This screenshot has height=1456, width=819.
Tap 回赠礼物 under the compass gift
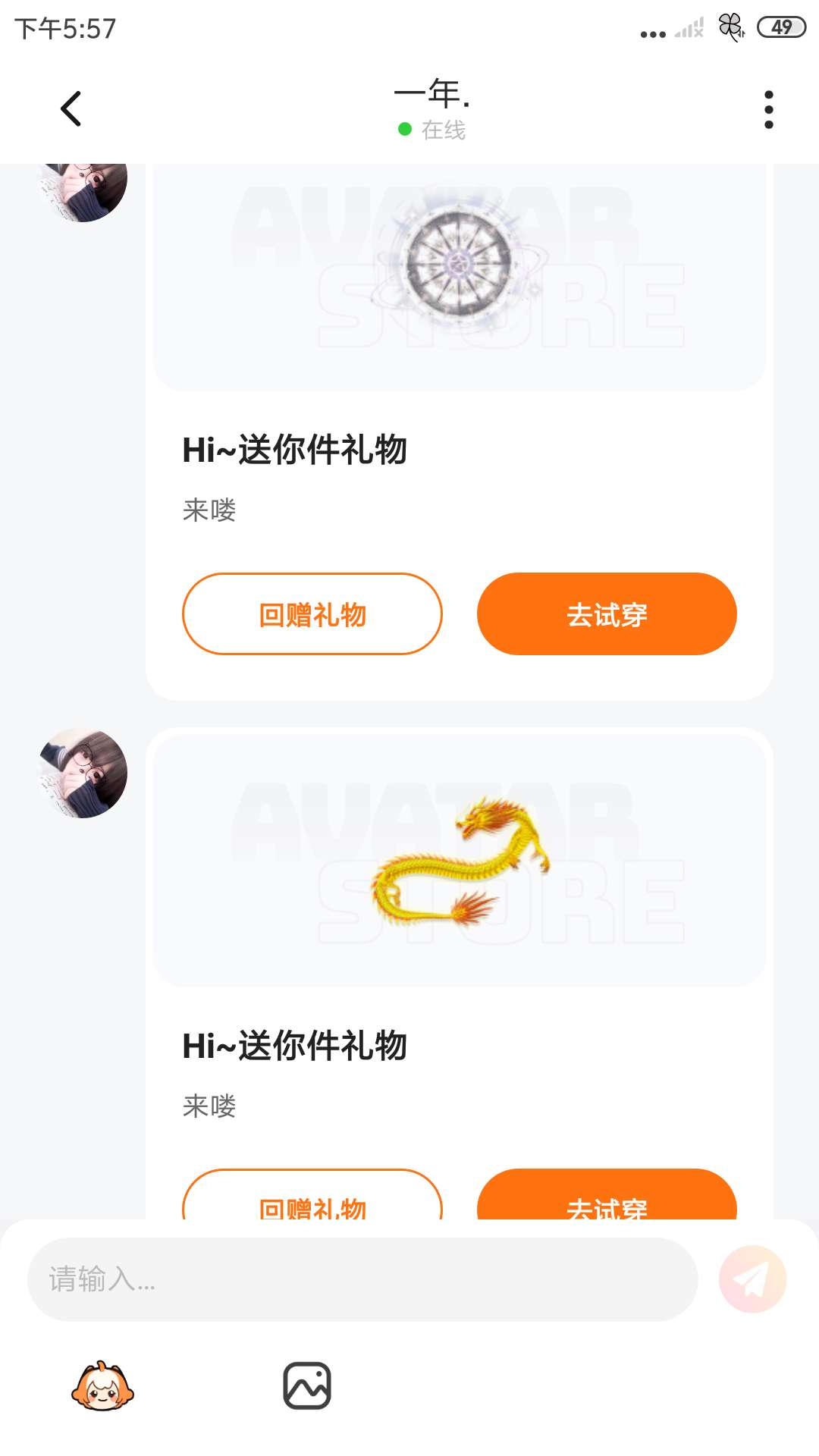pyautogui.click(x=312, y=614)
